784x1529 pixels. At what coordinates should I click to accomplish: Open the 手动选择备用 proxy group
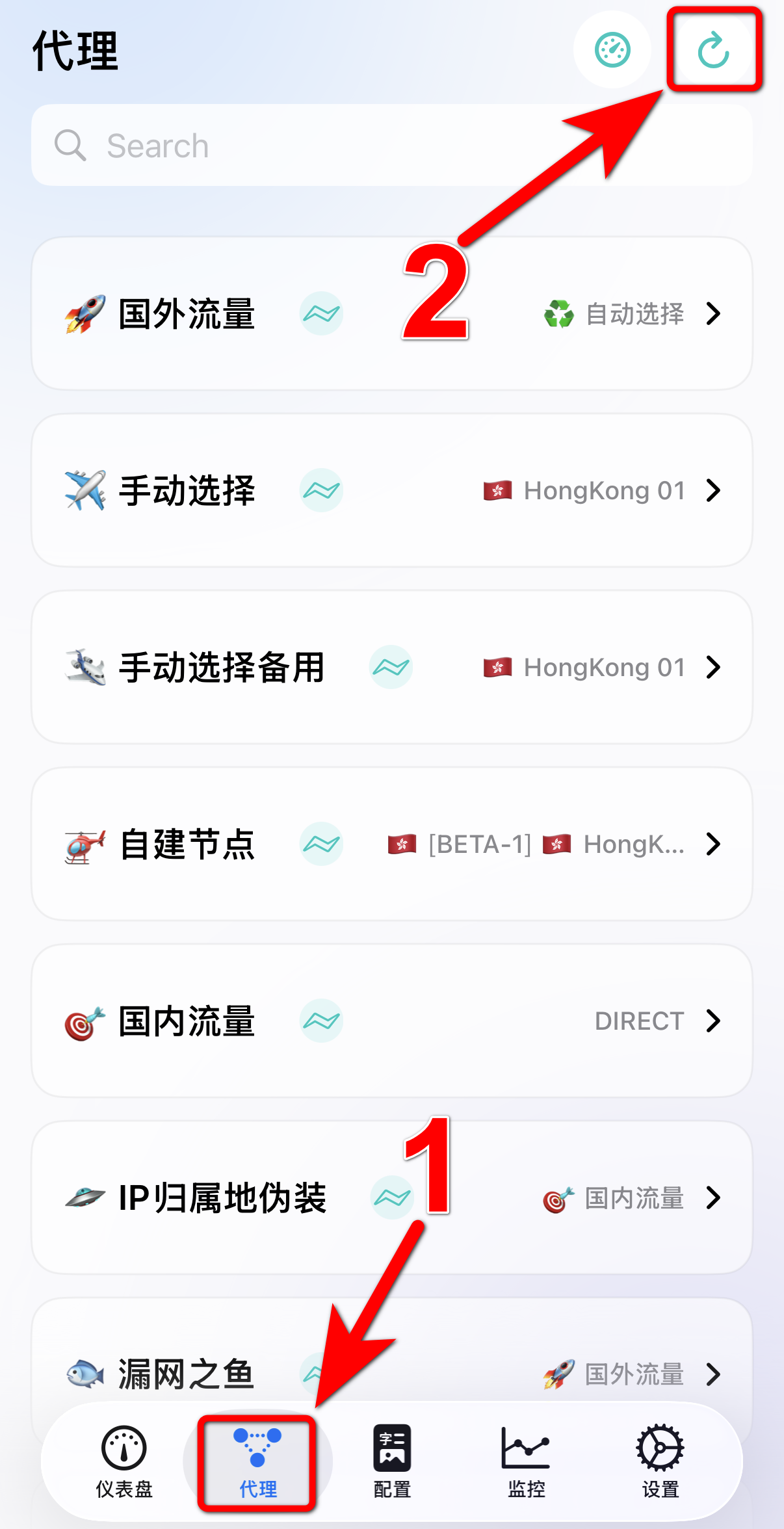(392, 667)
